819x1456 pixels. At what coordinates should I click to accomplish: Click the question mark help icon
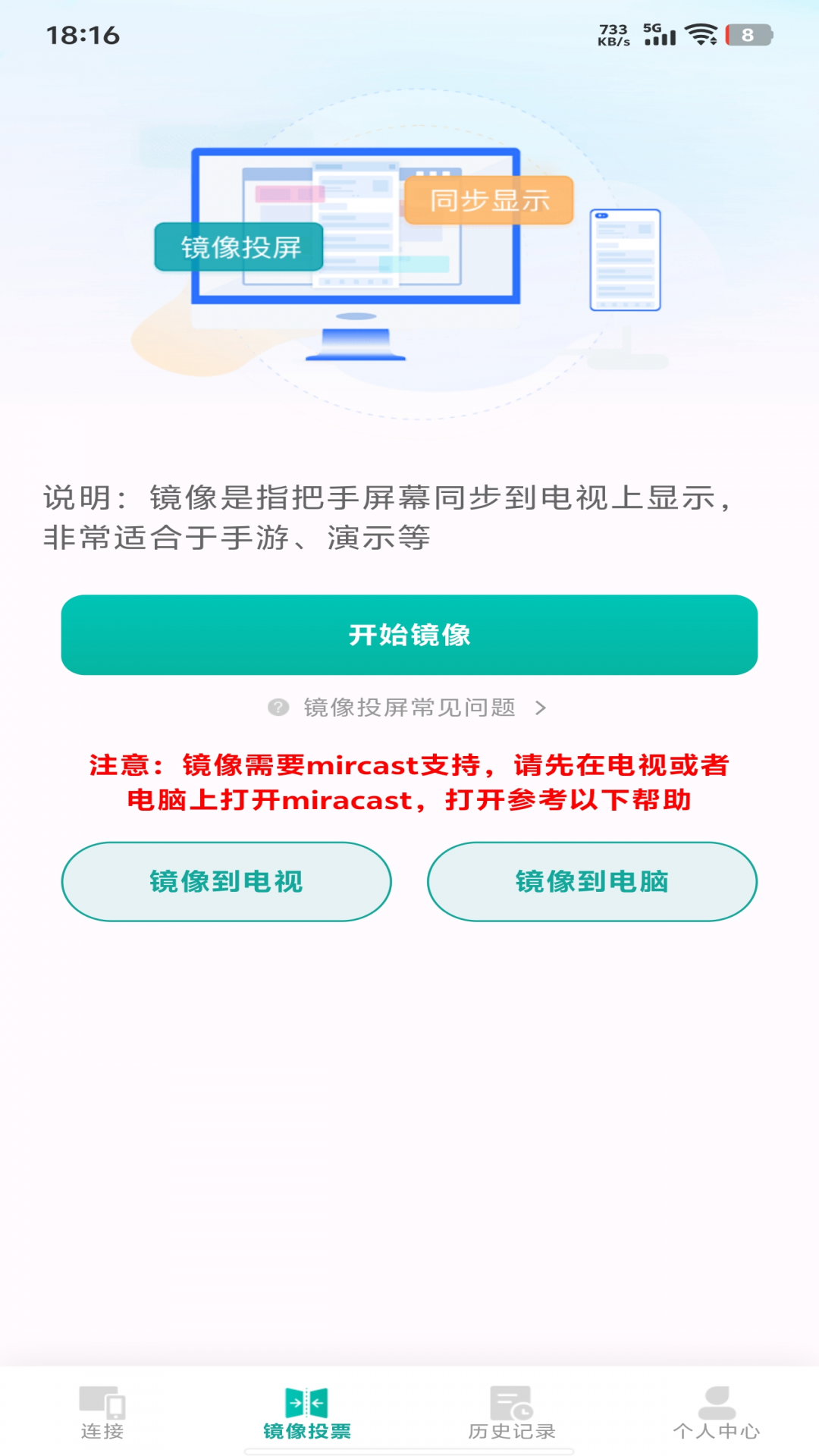point(278,708)
